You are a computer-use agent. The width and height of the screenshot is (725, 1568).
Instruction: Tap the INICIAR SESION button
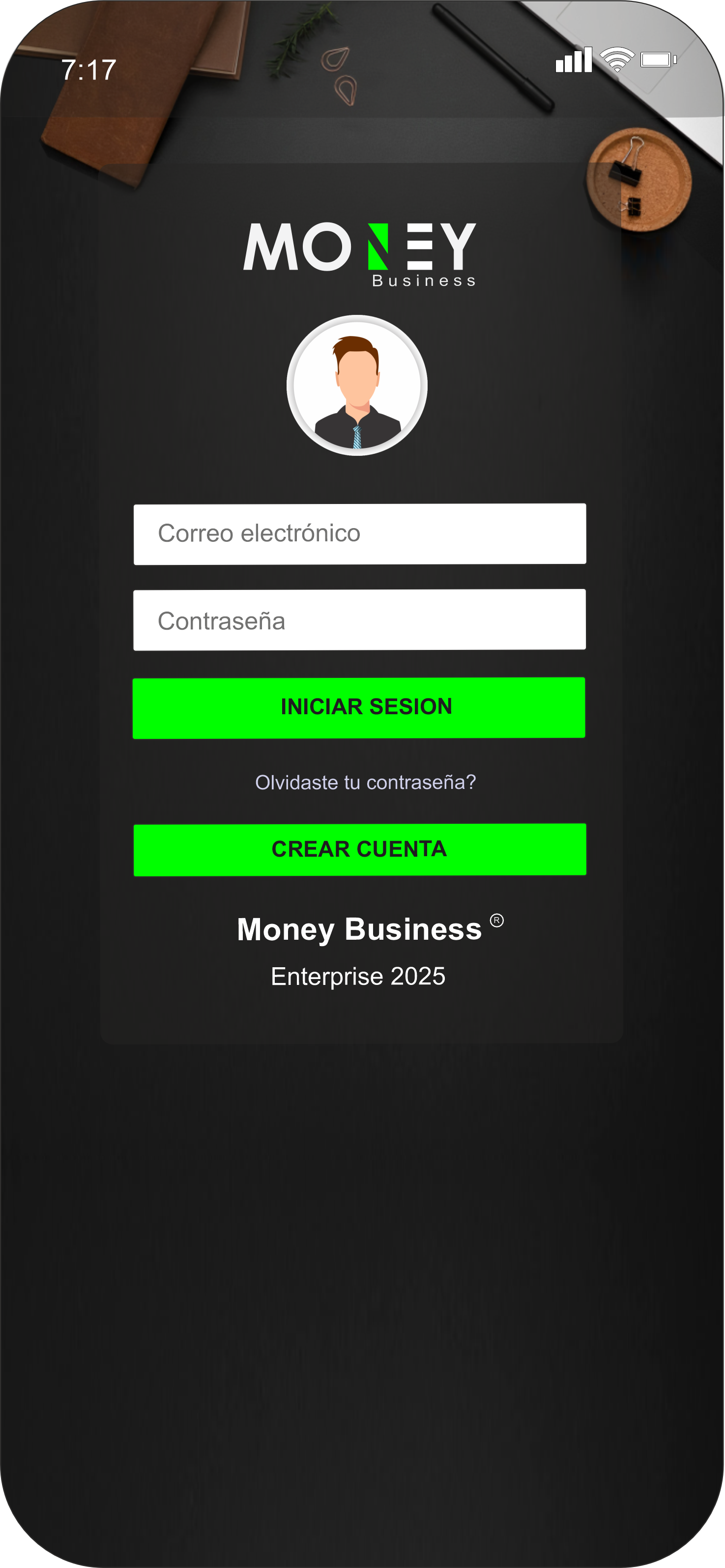pyautogui.click(x=359, y=707)
